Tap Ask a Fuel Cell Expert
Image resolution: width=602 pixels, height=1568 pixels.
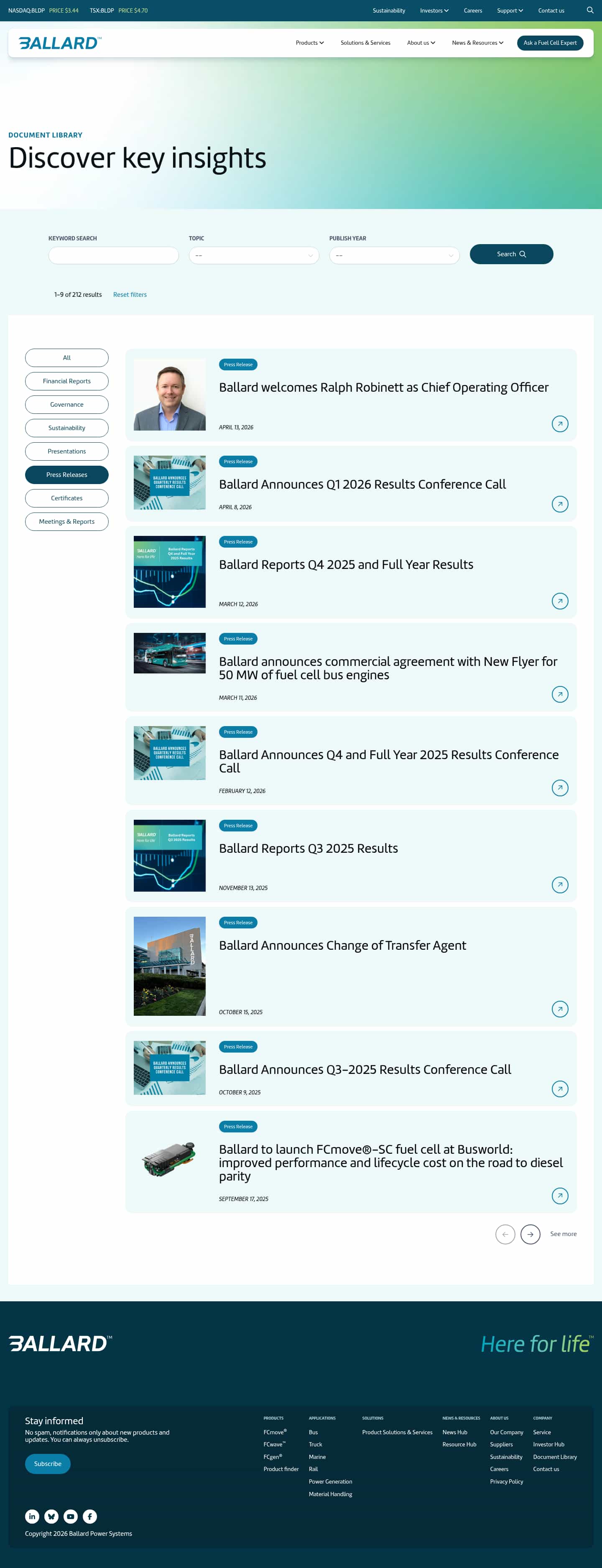(550, 43)
